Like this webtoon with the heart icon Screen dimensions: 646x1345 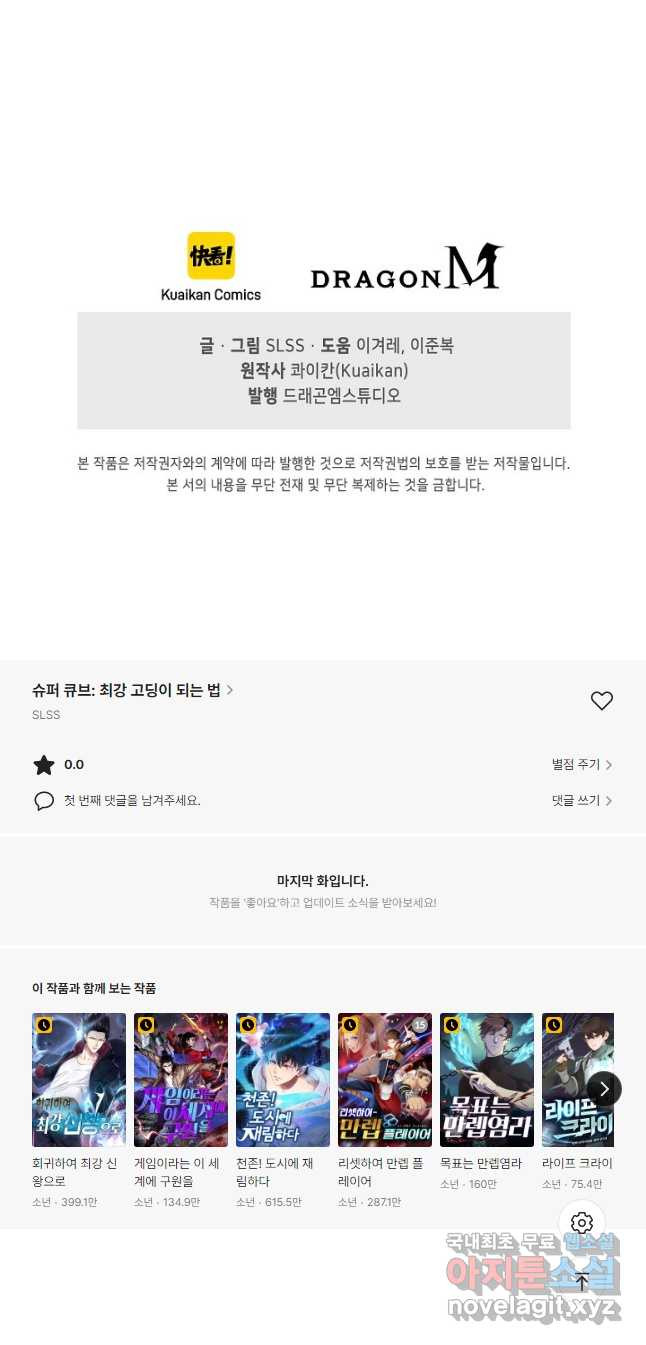[x=601, y=701]
